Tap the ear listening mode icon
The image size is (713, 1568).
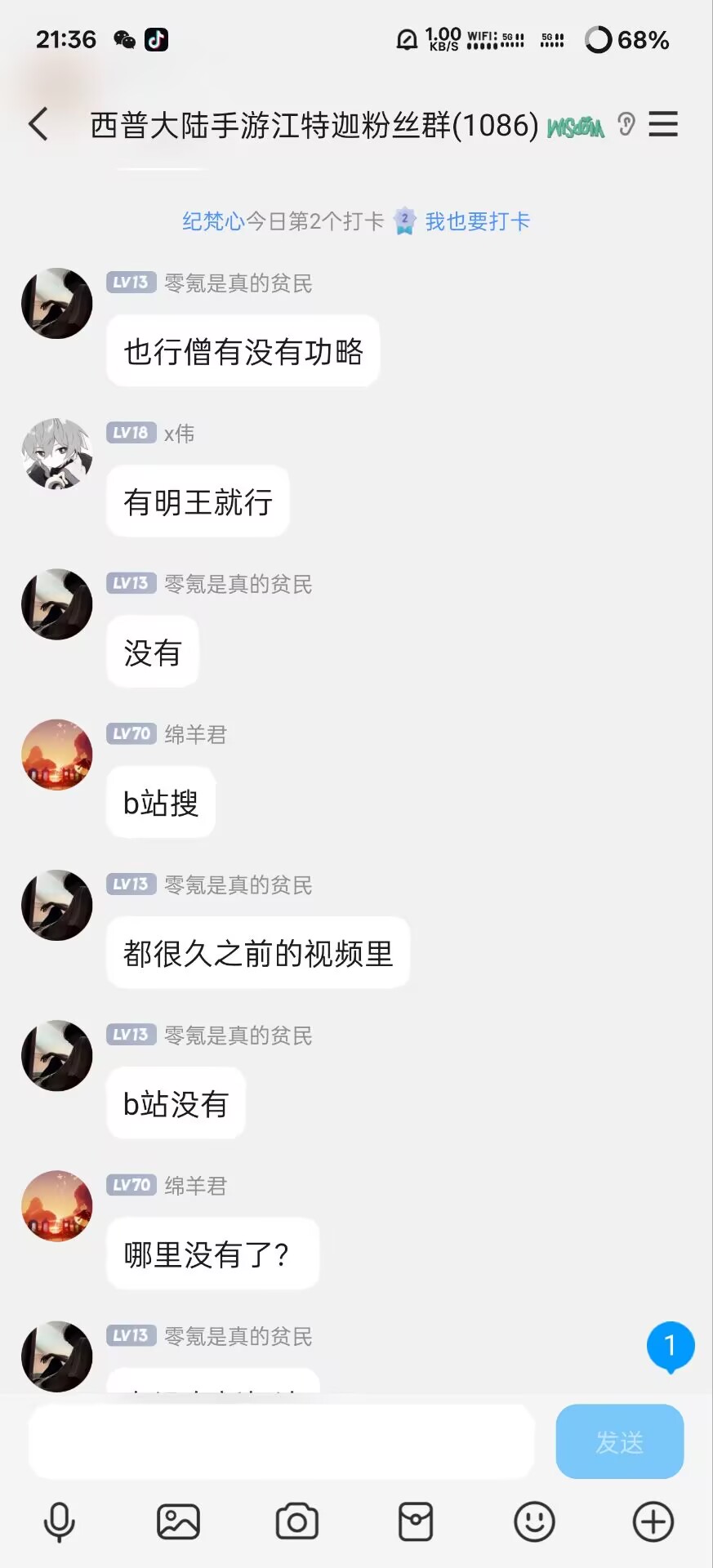click(626, 124)
